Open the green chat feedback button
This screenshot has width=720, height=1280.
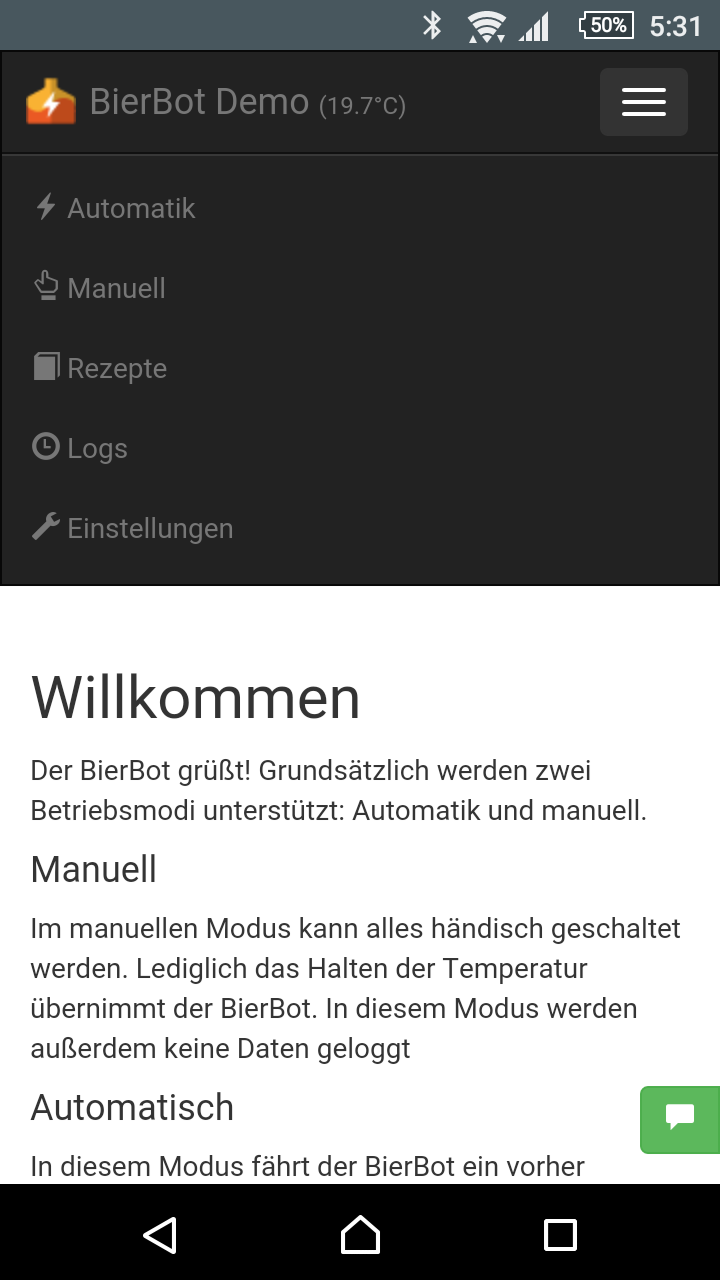pos(680,1119)
